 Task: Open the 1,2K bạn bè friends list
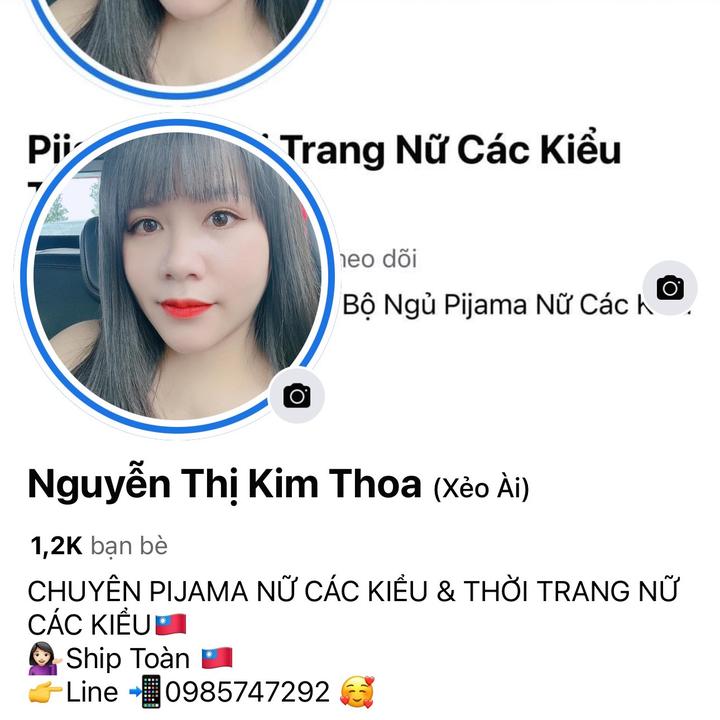point(98,546)
